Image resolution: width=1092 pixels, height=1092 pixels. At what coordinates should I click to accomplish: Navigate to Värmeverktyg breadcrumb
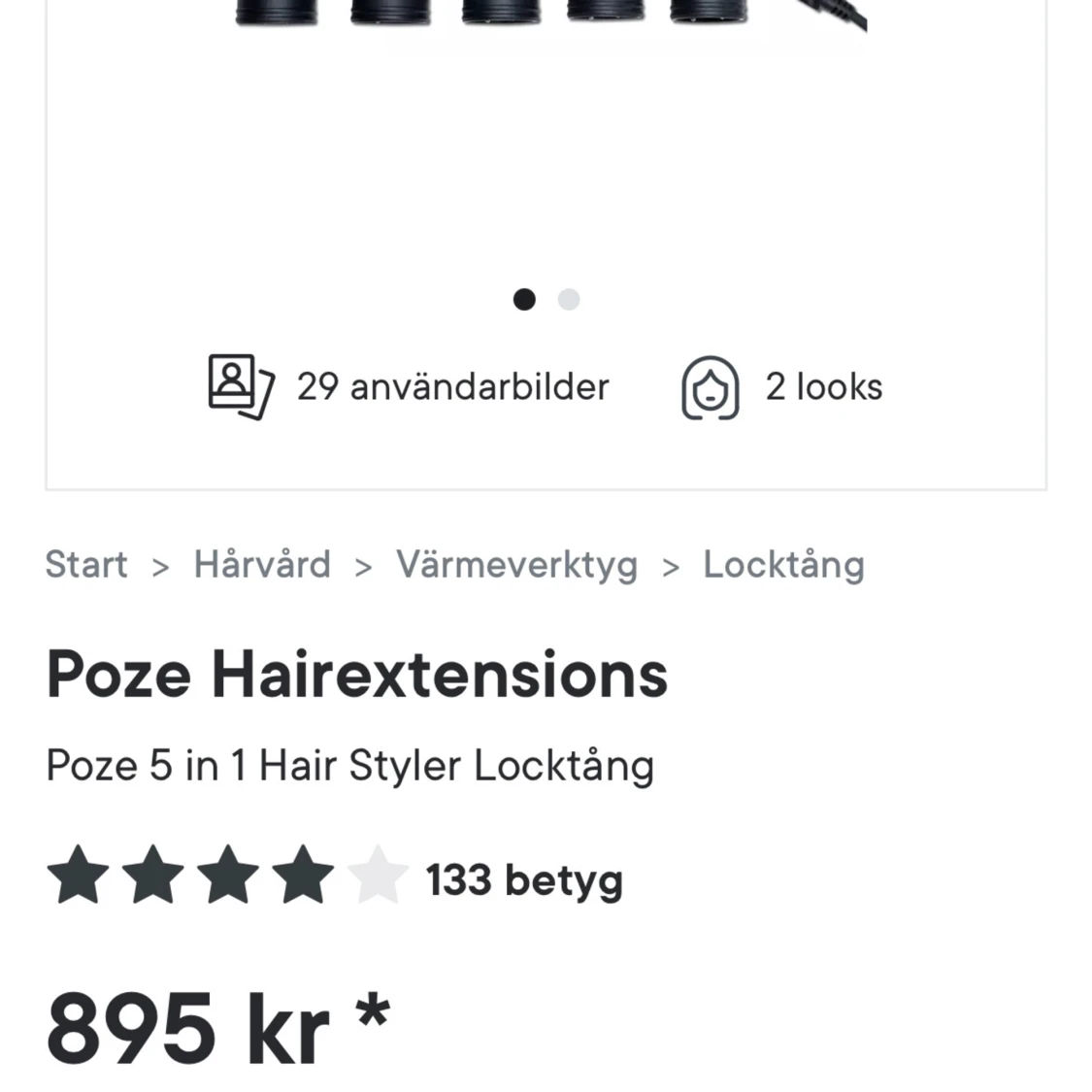pos(516,564)
